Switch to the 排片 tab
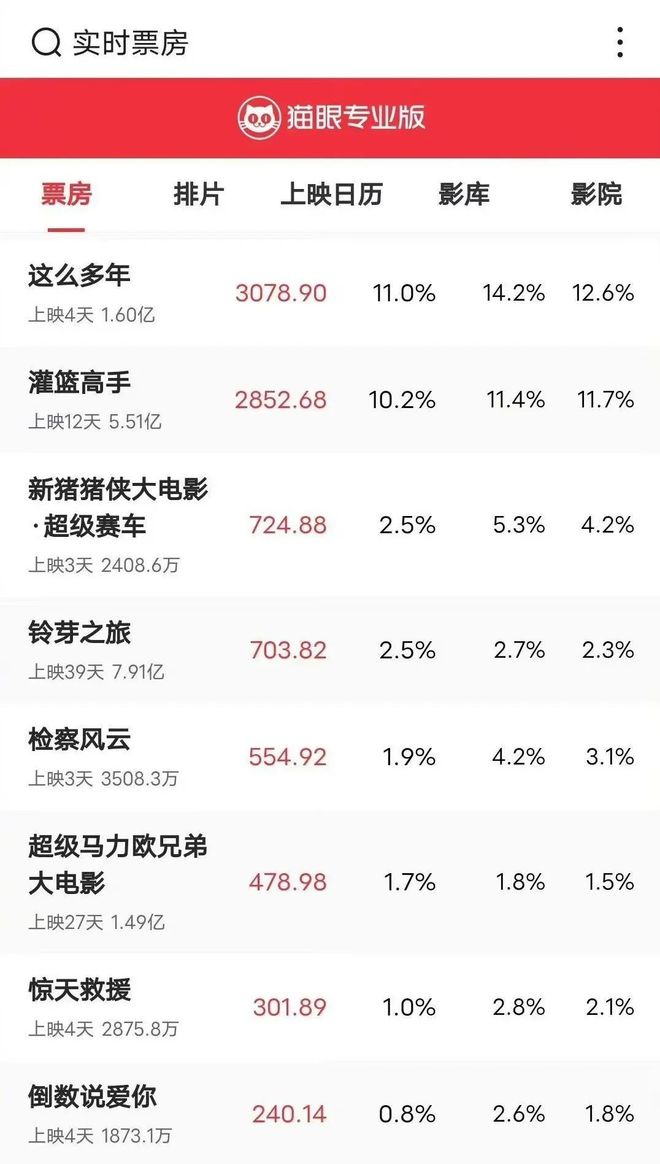This screenshot has height=1164, width=660. pos(198,194)
